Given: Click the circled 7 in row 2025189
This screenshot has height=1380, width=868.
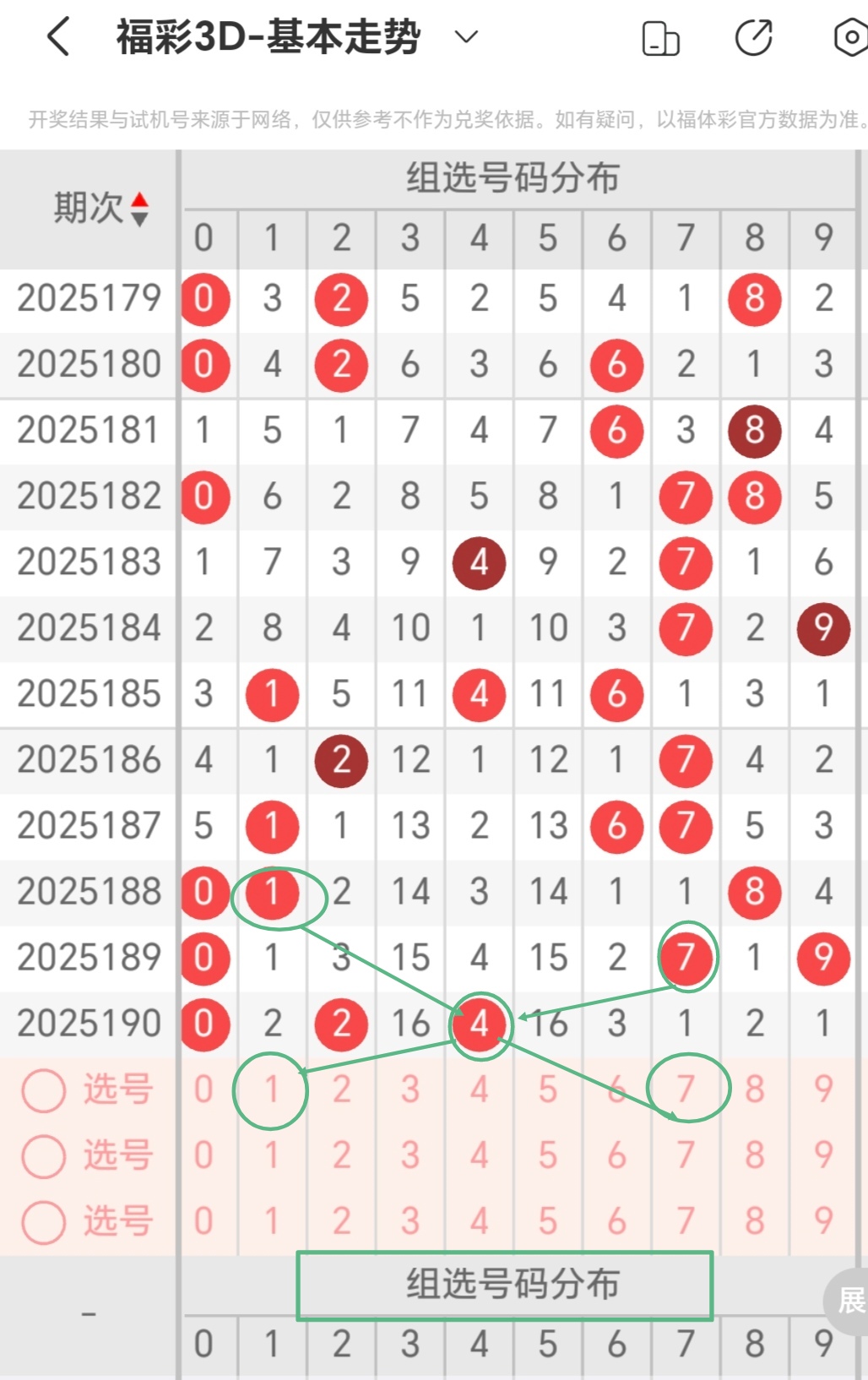Looking at the screenshot, I should [686, 958].
